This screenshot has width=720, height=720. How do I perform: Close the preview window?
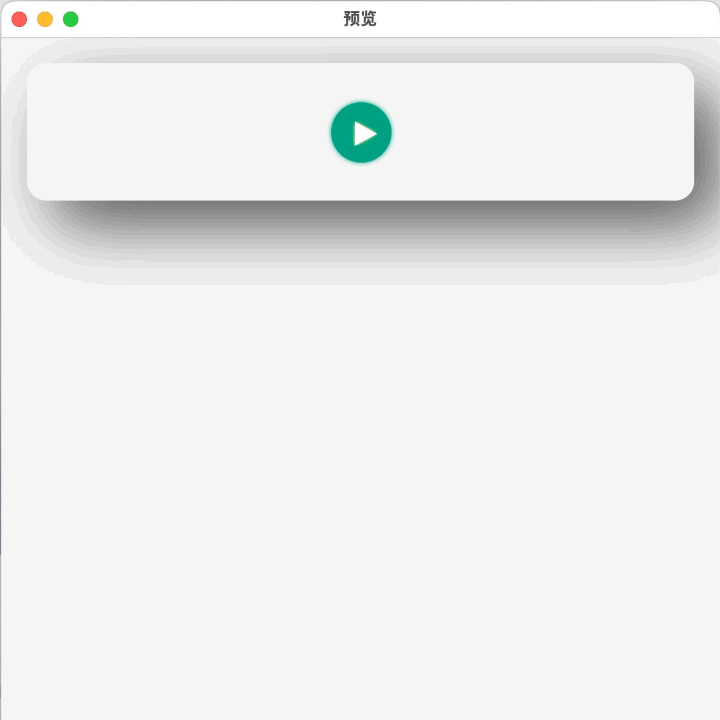point(19,19)
